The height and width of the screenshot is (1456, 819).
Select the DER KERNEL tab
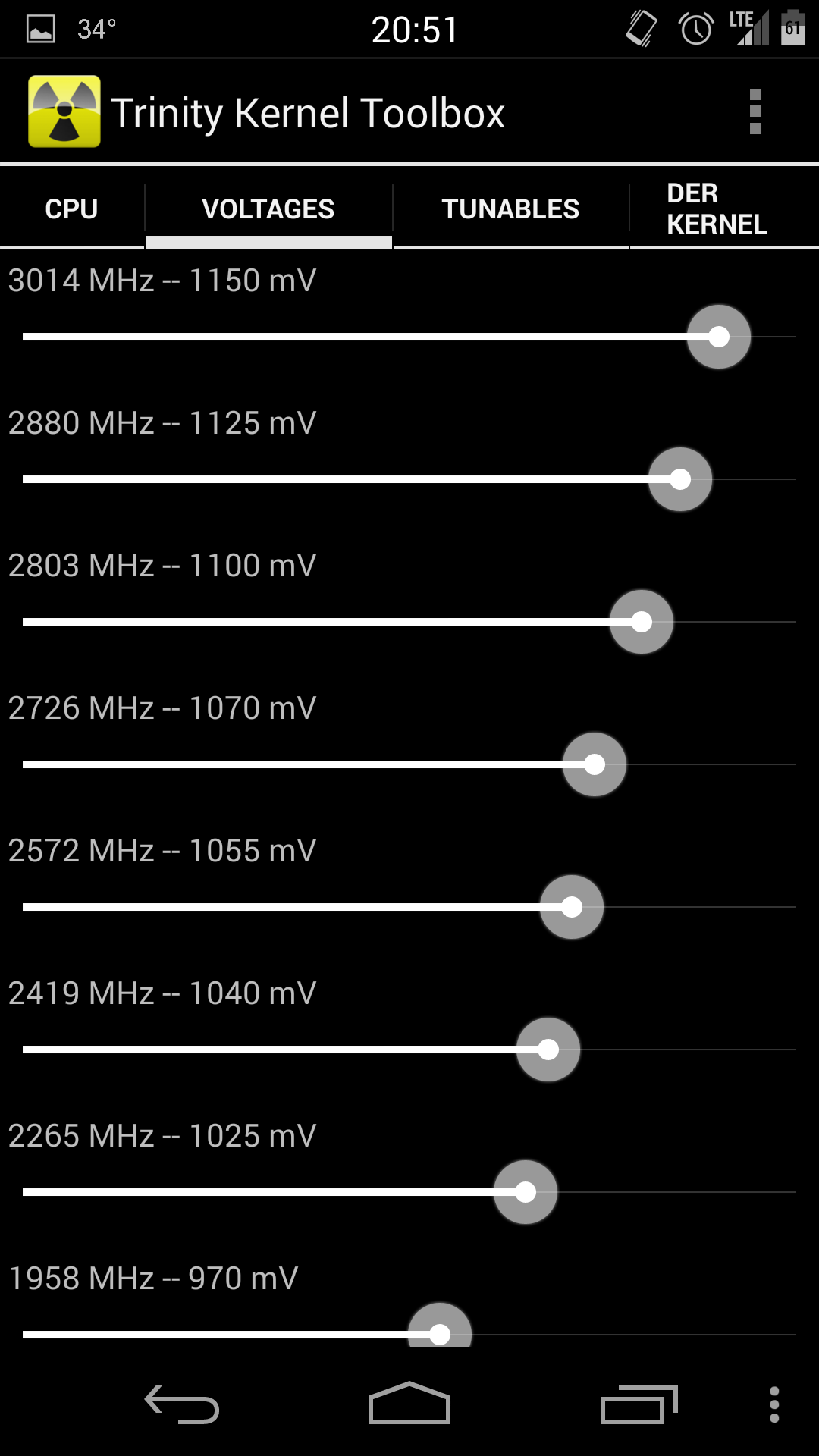[x=717, y=209]
